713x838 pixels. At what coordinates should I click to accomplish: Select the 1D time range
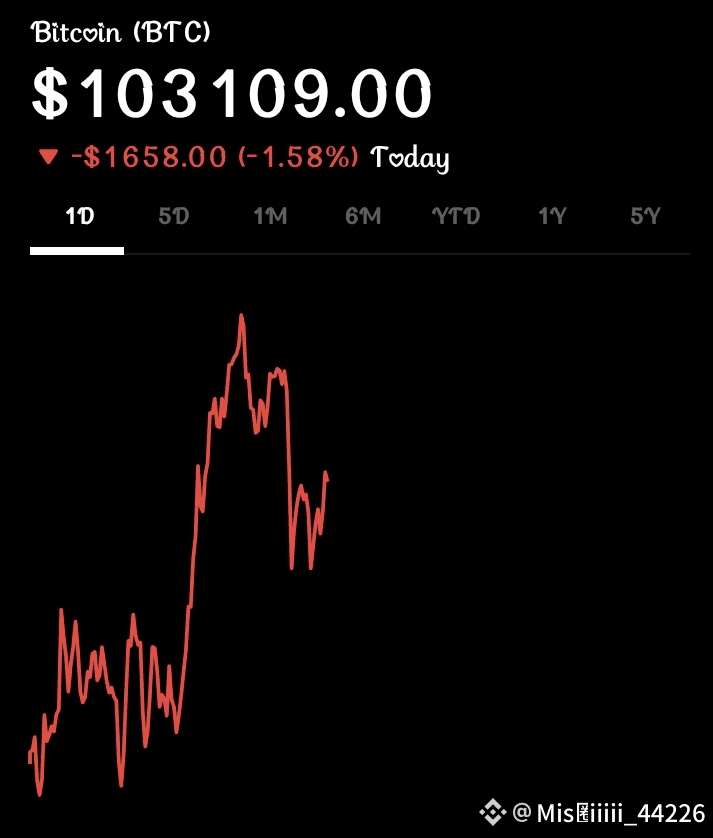[x=78, y=216]
